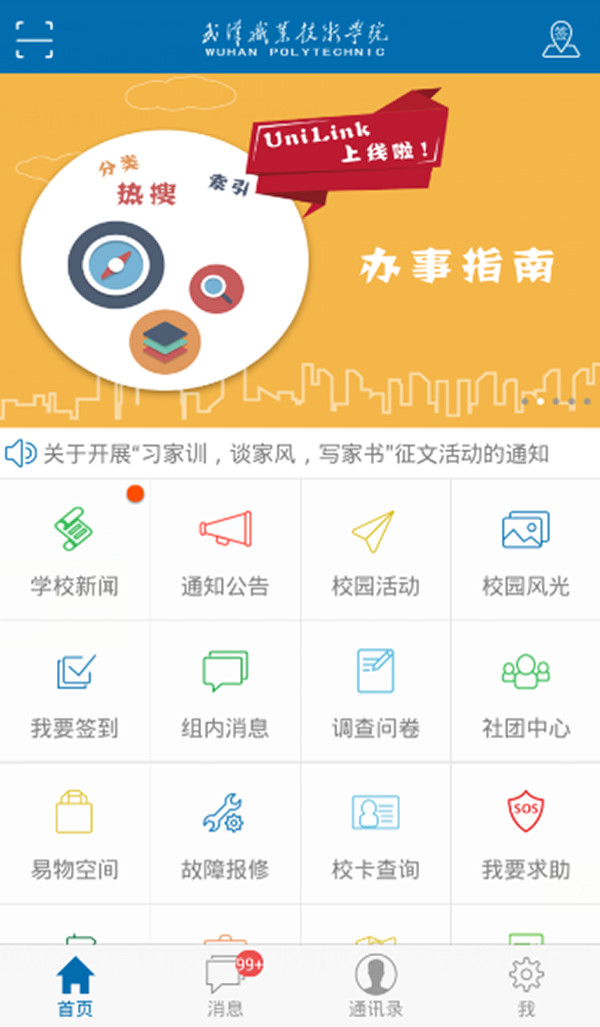Viewport: 600px width, 1027px height.
Task: Open the QR scan icon
Action: [x=35, y=38]
